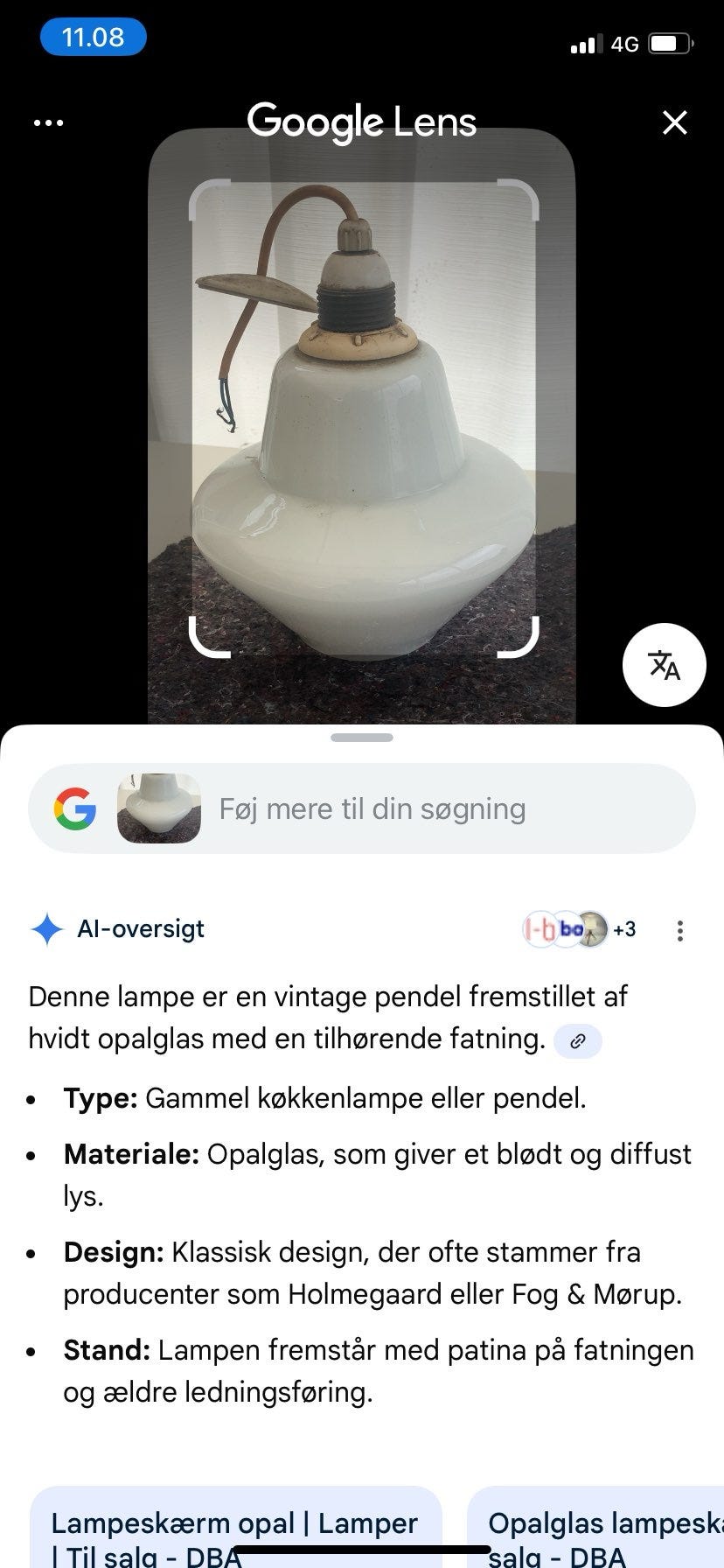Dismiss Google Lens with the X button
Image resolution: width=724 pixels, height=1568 pixels.
pyautogui.click(x=675, y=122)
